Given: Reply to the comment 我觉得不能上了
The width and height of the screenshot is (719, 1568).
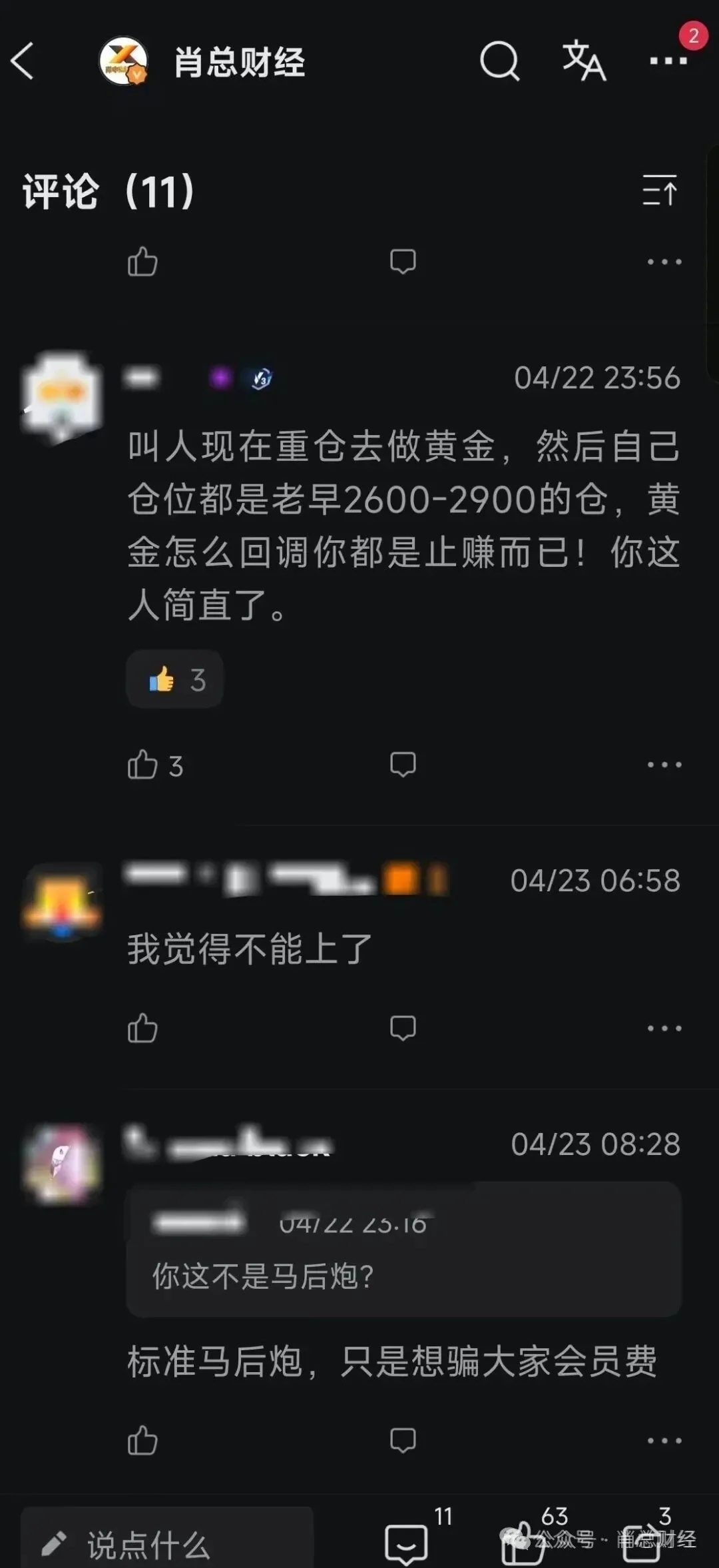Looking at the screenshot, I should pyautogui.click(x=403, y=1028).
